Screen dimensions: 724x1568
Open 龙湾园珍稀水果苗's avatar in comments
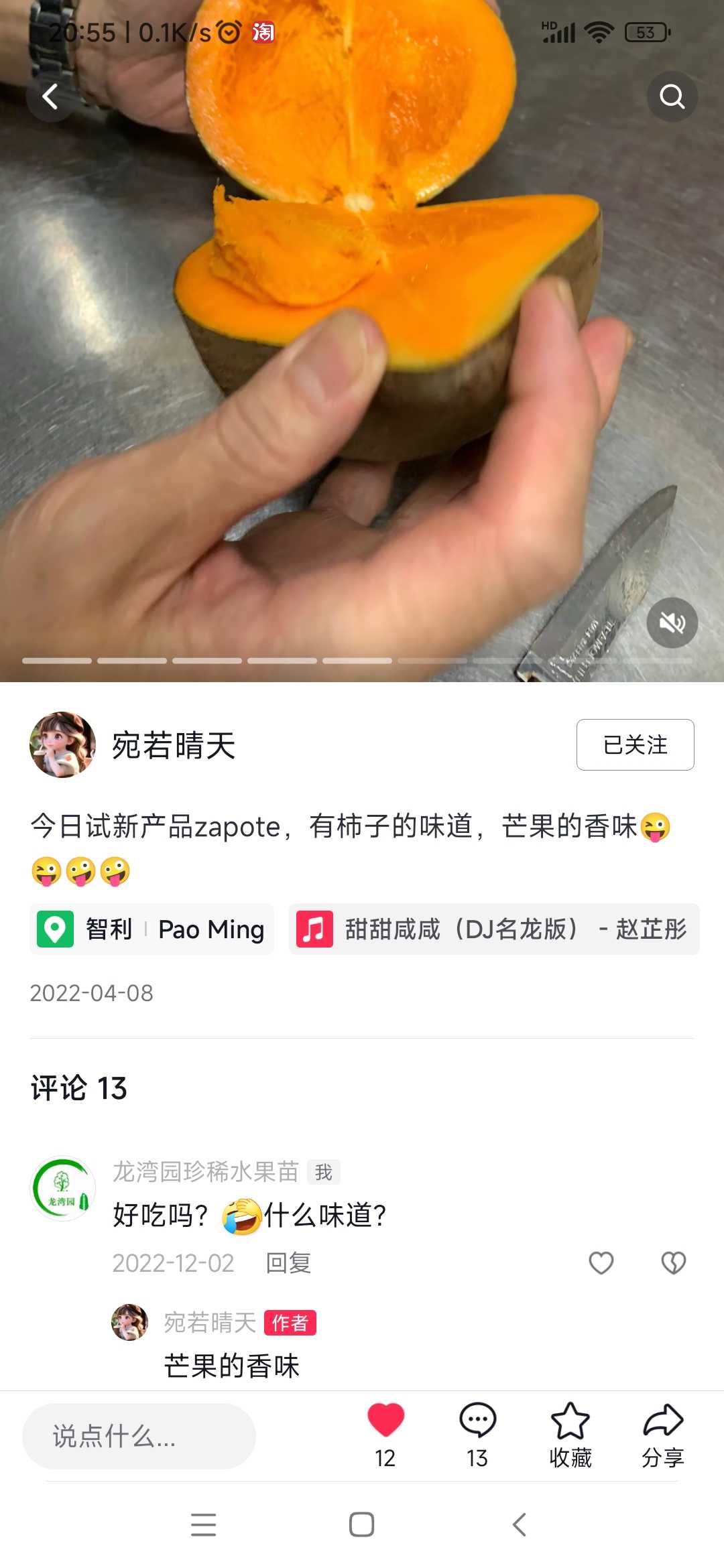pos(62,1188)
